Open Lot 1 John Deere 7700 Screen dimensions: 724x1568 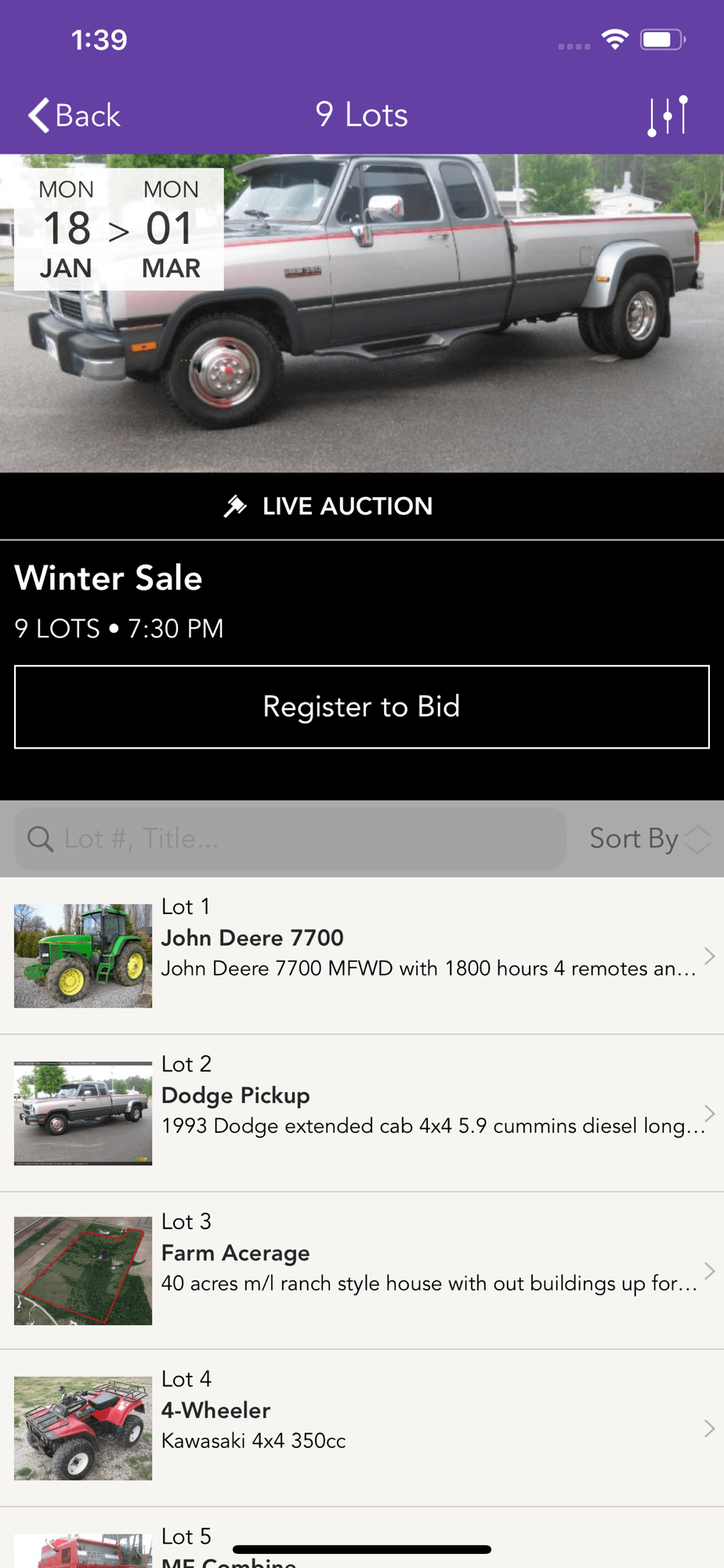coord(361,955)
